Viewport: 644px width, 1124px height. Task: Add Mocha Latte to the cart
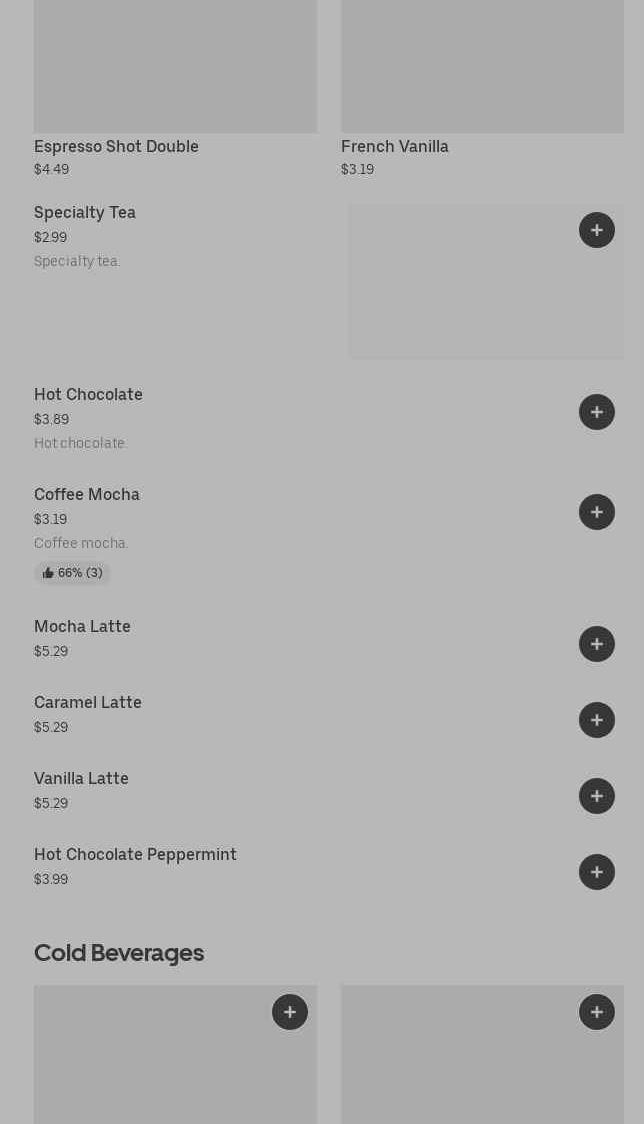click(597, 644)
